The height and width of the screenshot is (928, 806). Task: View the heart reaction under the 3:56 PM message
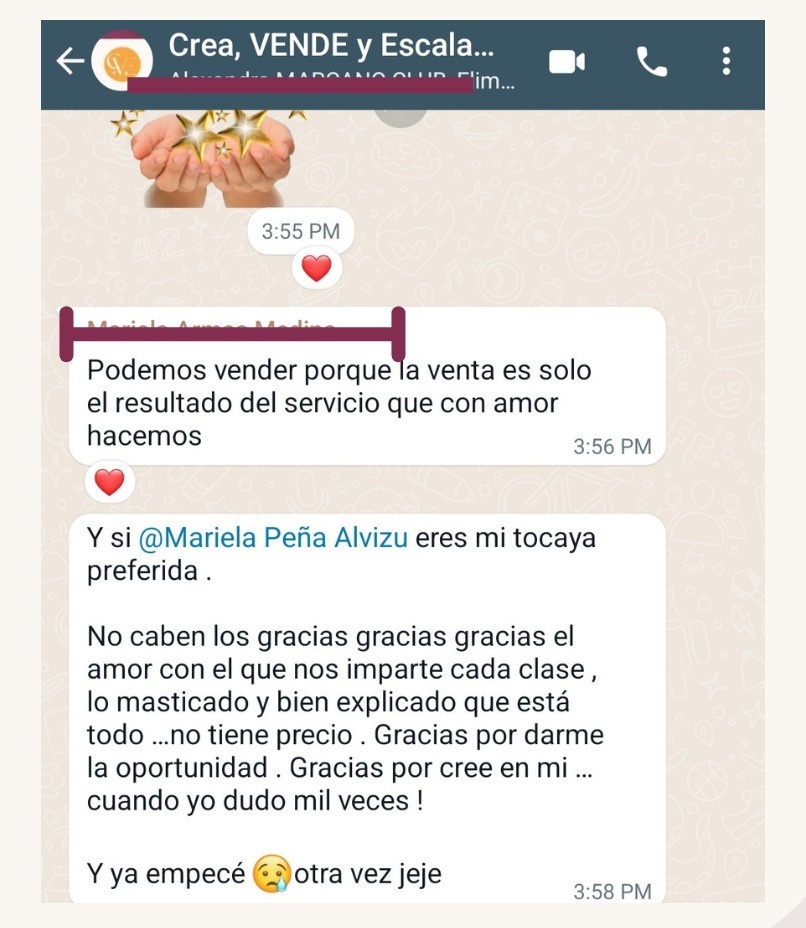click(109, 482)
